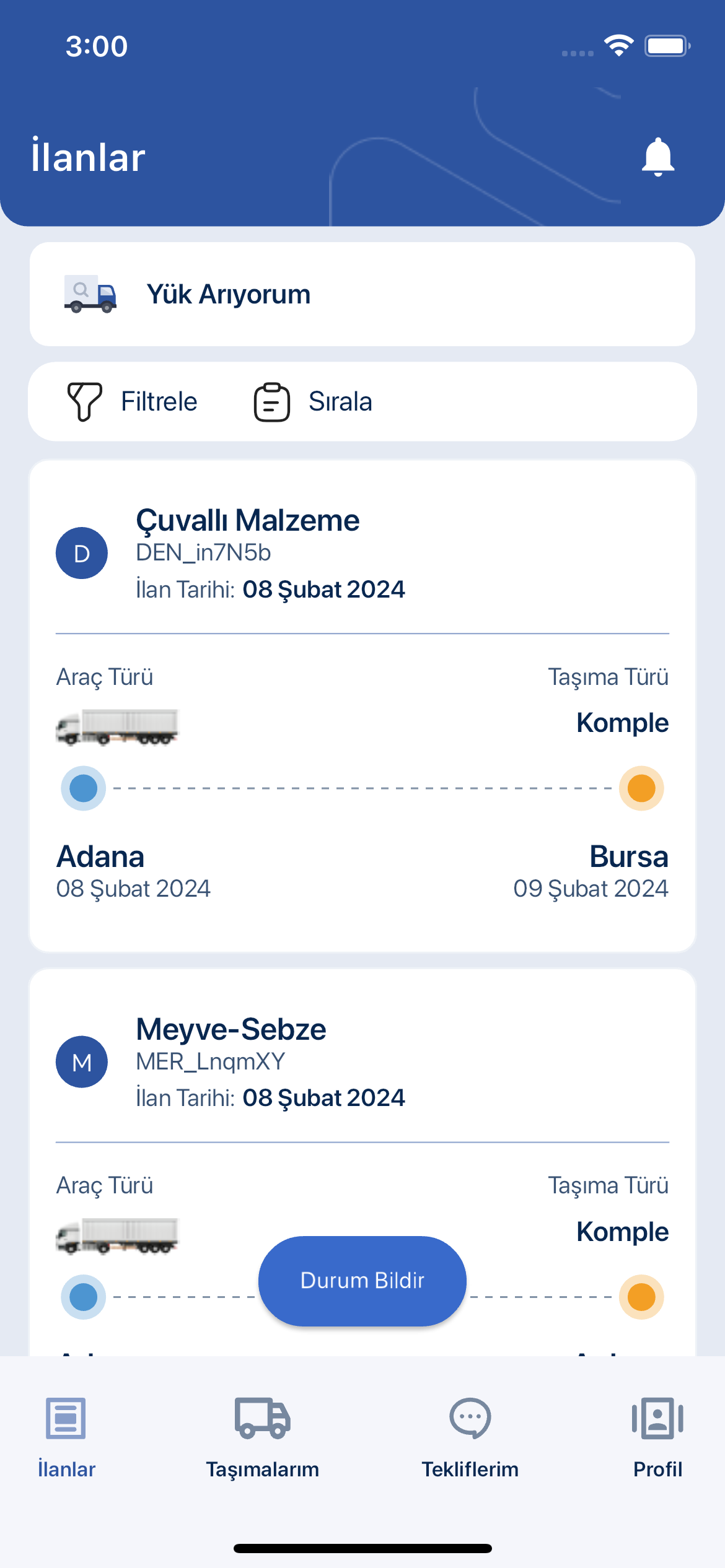
Task: Open the Filtrele filter options
Action: tap(133, 402)
